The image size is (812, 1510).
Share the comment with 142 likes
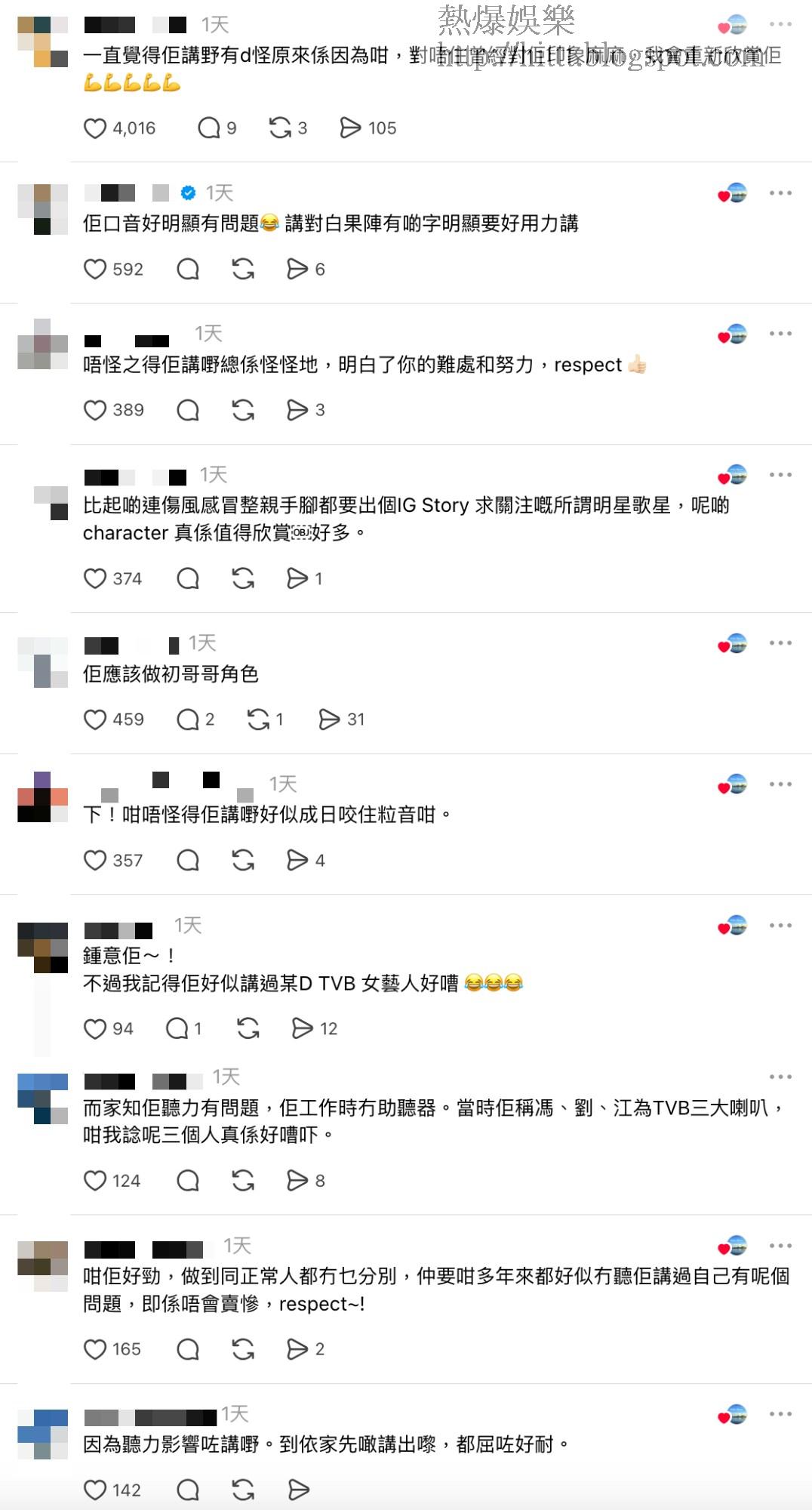[x=299, y=1490]
